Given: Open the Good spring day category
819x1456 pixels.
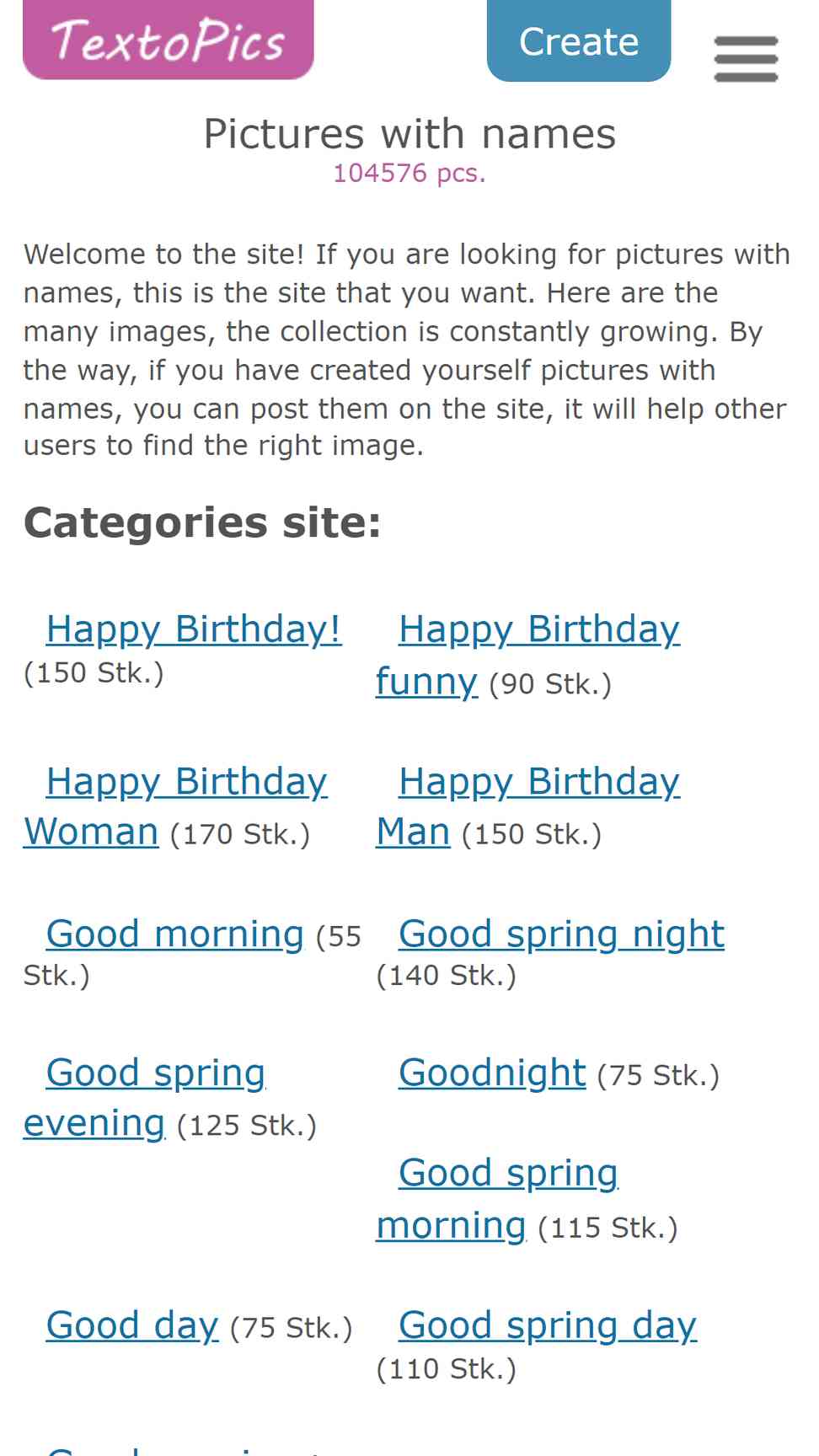Looking at the screenshot, I should coord(548,1325).
